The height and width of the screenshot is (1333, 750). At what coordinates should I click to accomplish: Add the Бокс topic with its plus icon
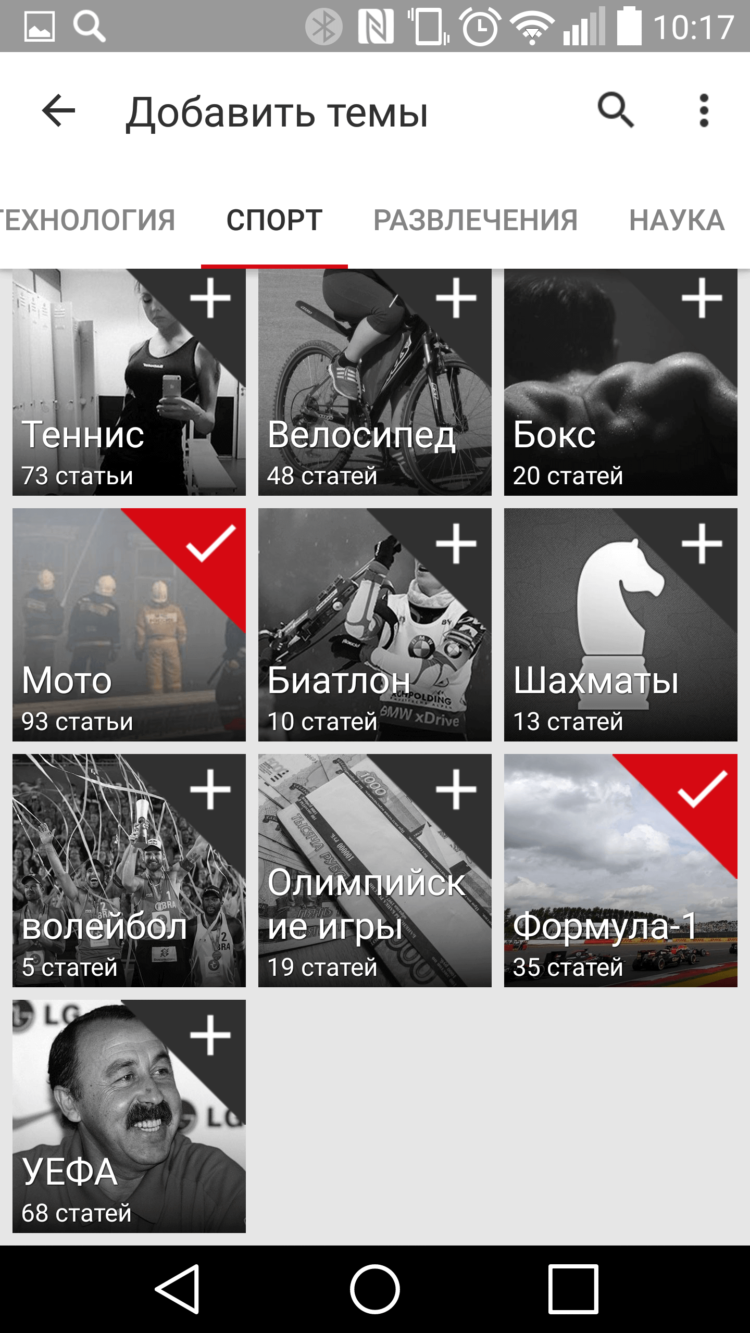(x=702, y=297)
